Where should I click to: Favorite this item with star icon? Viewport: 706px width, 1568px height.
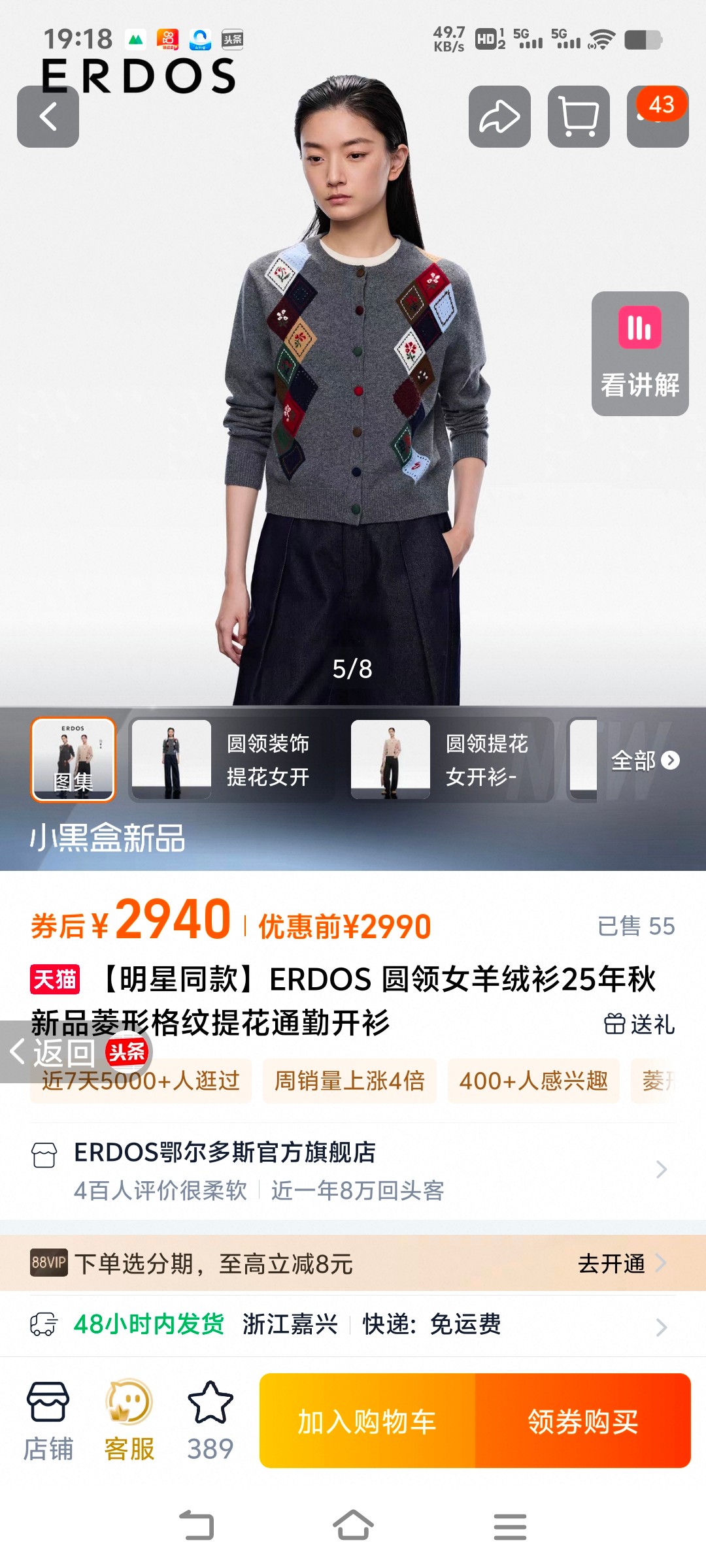(x=210, y=1421)
